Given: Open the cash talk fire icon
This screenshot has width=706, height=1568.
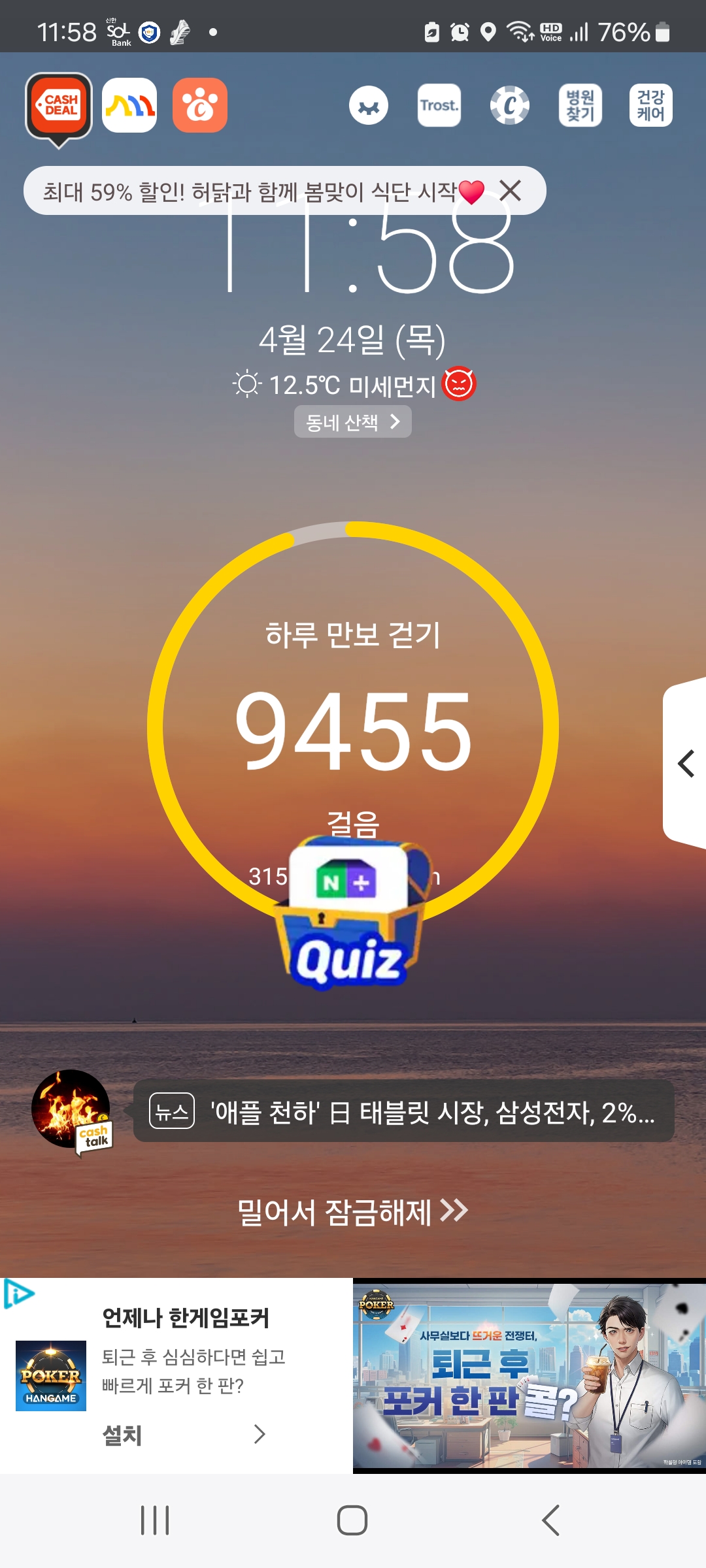Looking at the screenshot, I should (72, 1111).
